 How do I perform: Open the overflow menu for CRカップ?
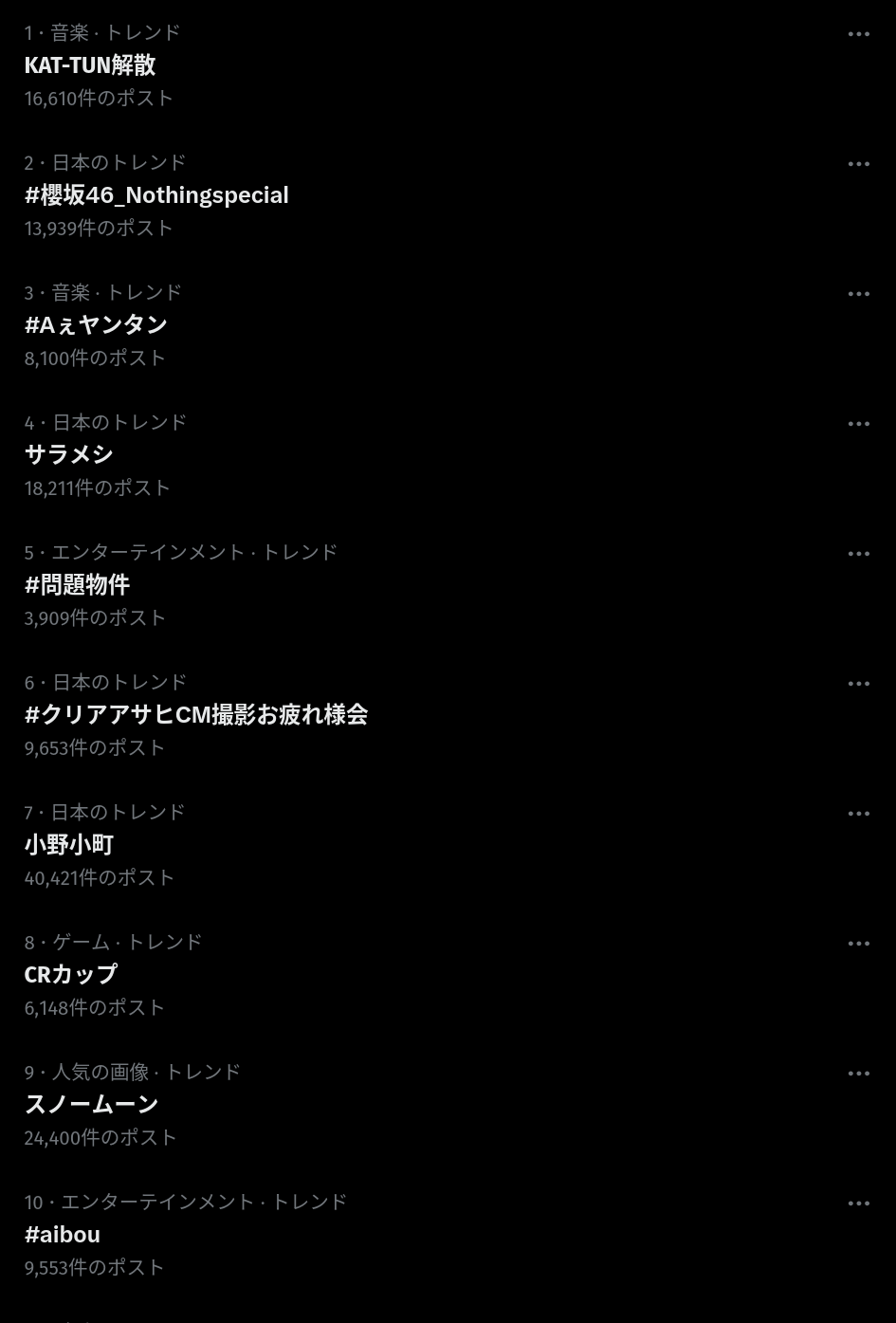pyautogui.click(x=858, y=944)
